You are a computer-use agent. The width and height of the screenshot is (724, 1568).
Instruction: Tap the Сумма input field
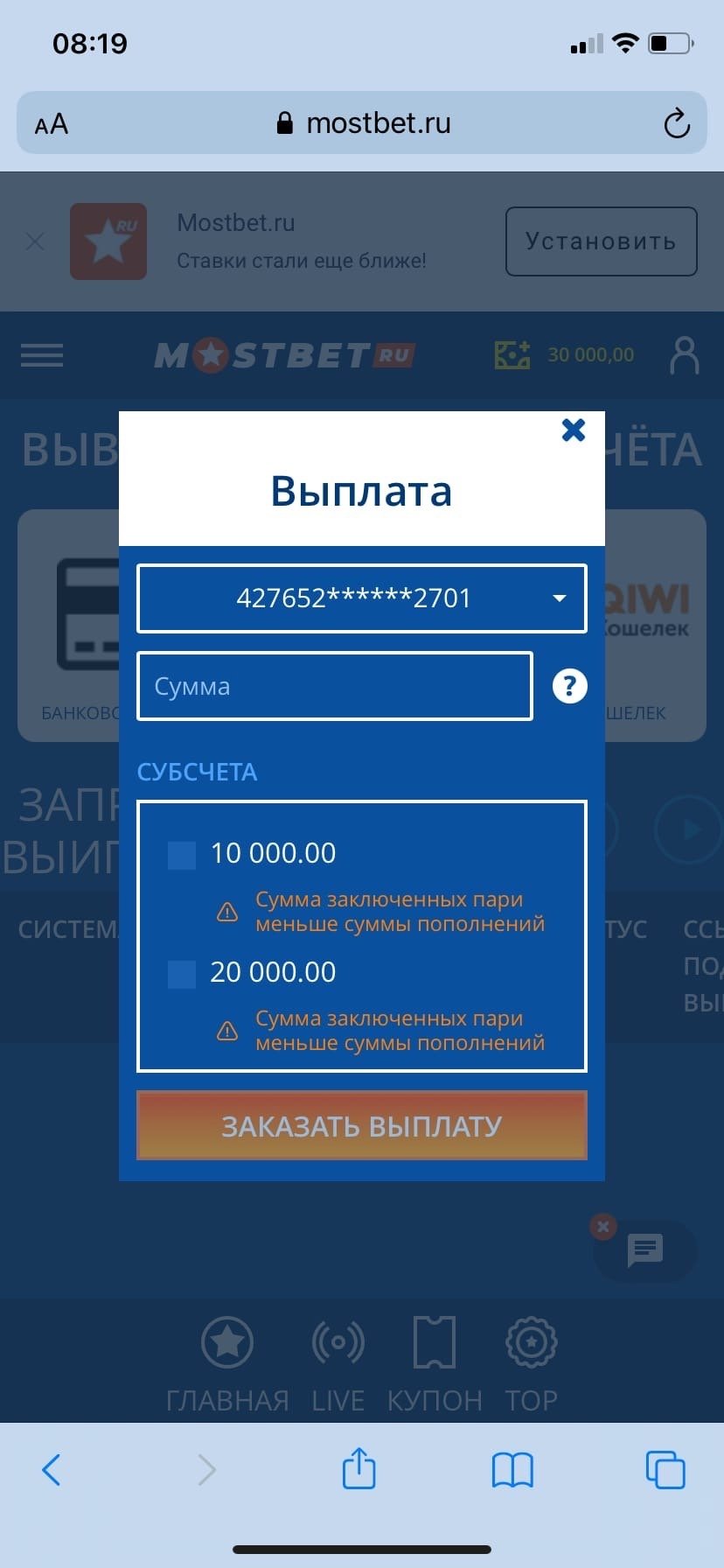(x=335, y=686)
